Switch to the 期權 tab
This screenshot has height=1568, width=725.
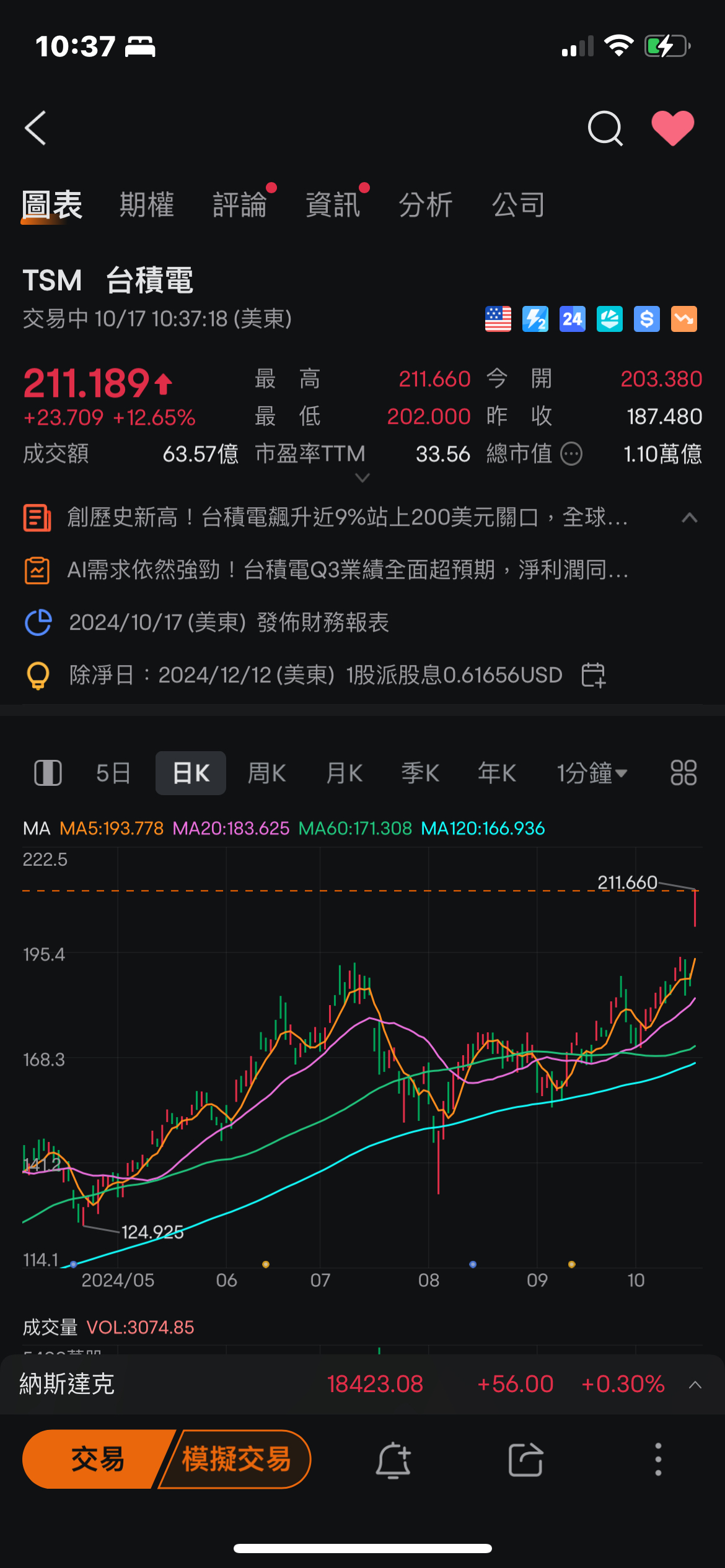(x=147, y=205)
